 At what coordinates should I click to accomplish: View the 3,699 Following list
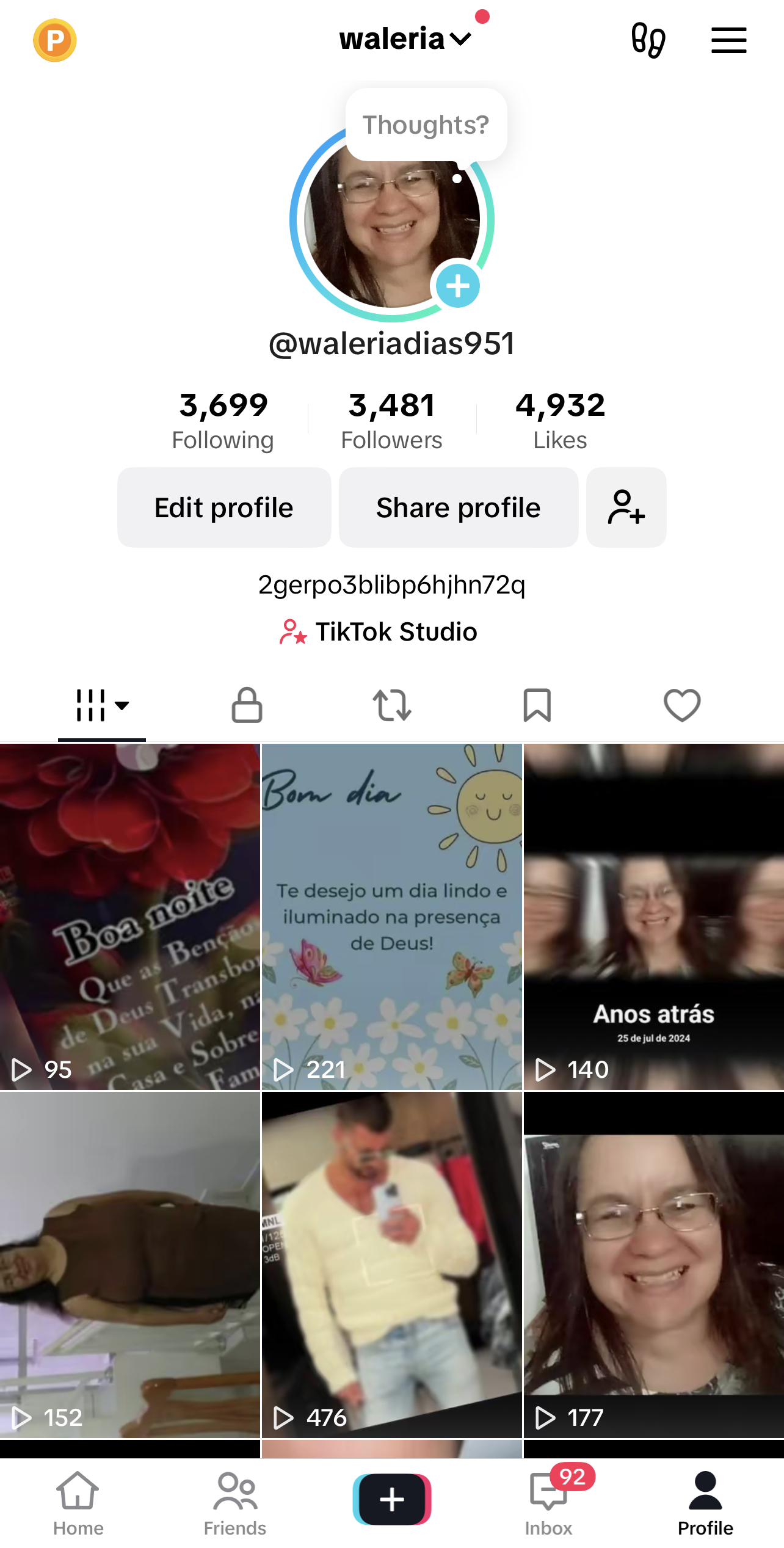click(x=223, y=421)
